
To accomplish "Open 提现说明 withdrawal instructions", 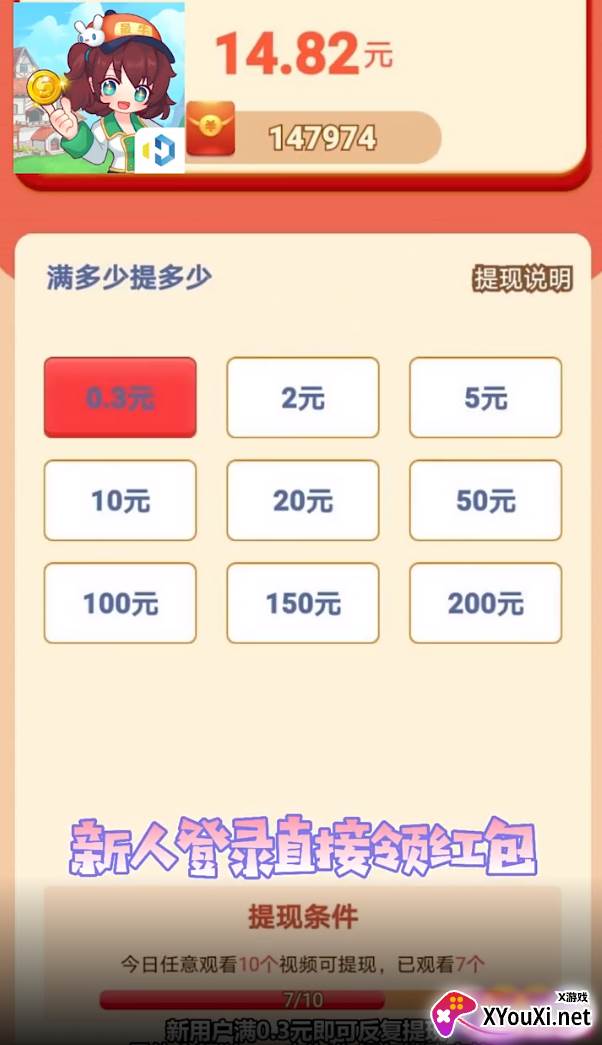I will 523,279.
